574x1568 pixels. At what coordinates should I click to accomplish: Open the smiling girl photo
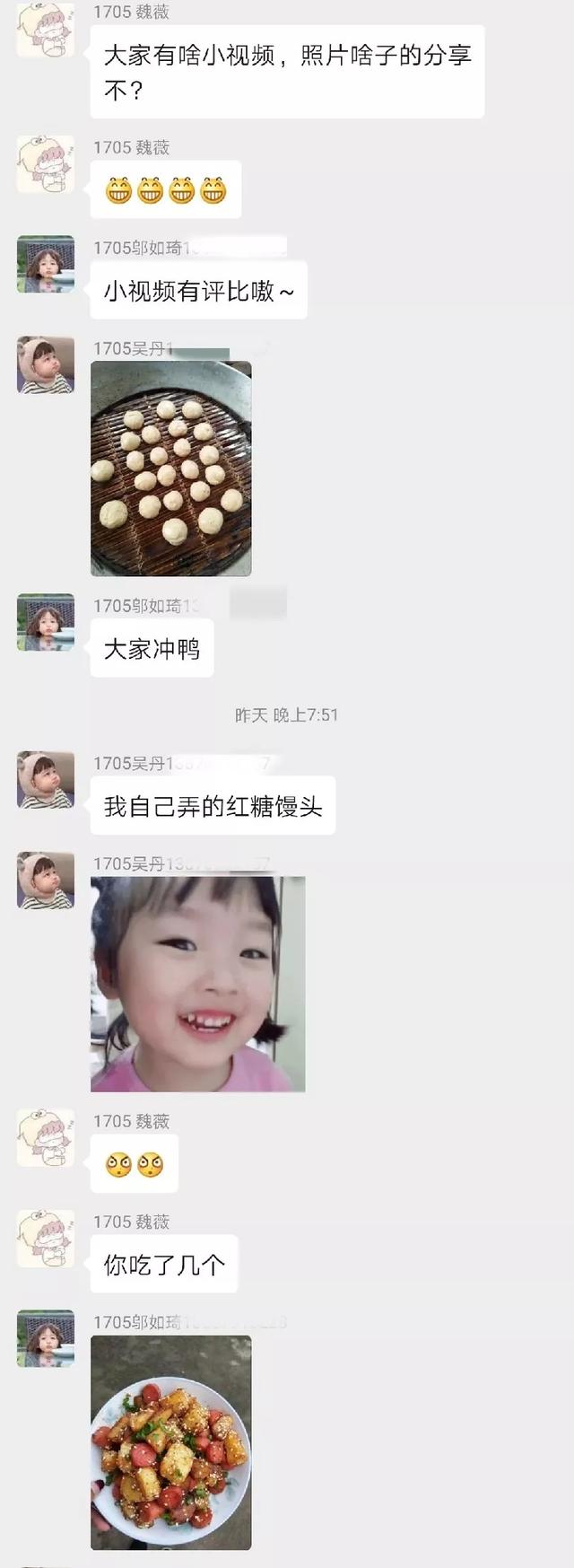[197, 984]
